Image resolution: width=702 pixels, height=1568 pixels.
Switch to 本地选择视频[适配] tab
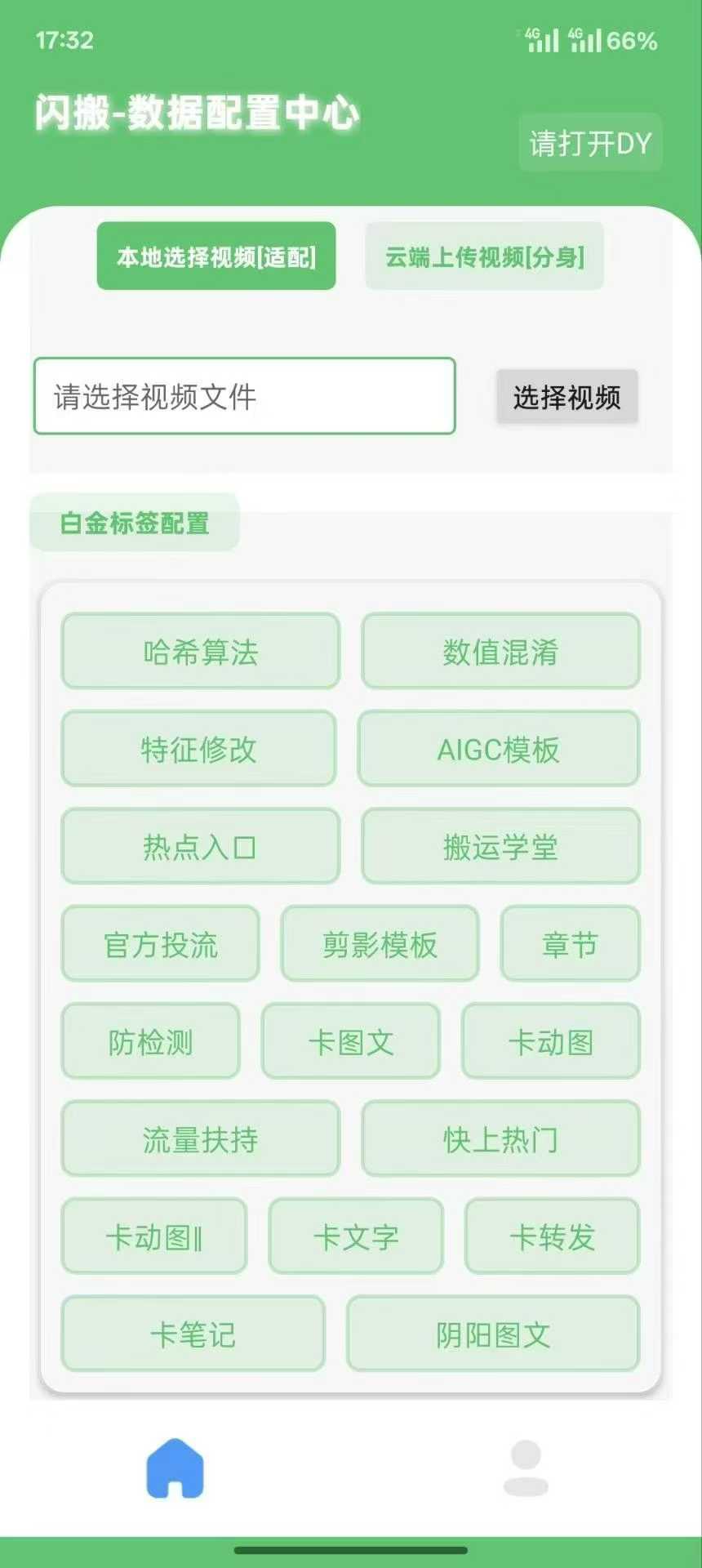click(216, 256)
